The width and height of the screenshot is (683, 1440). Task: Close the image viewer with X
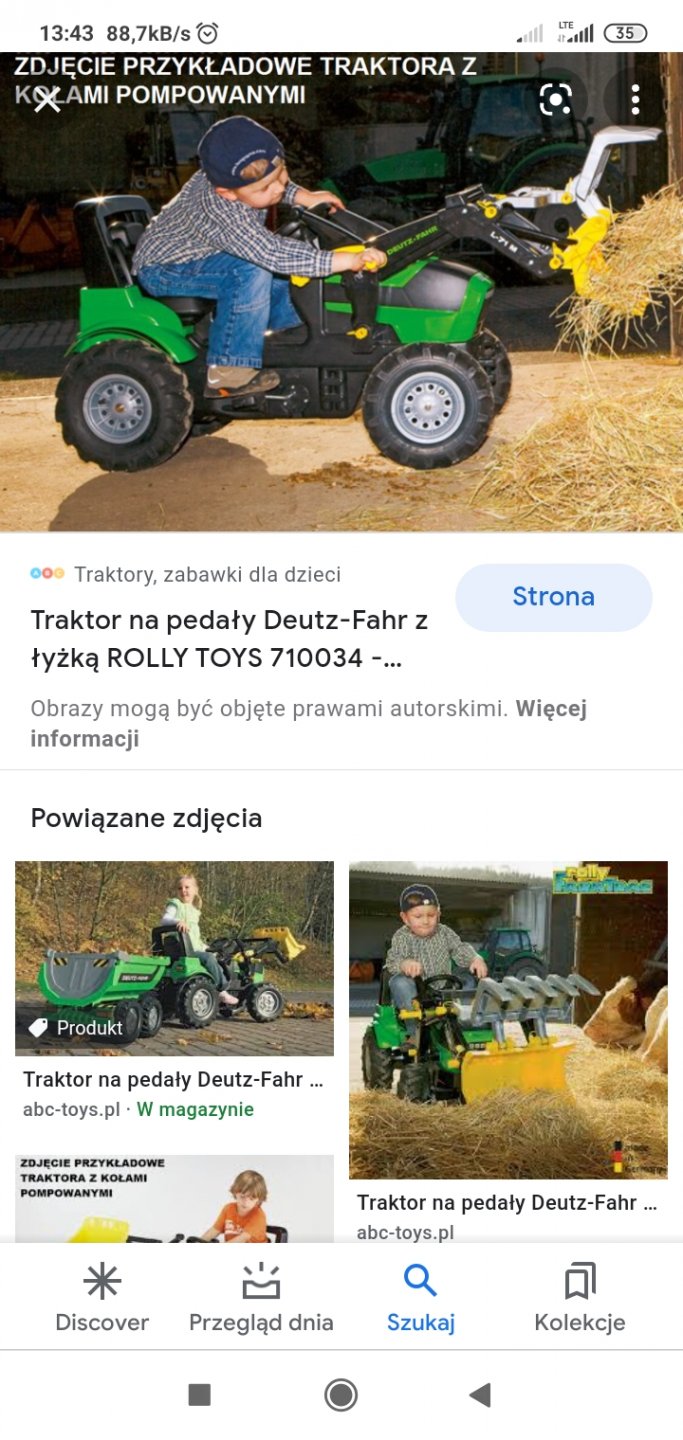click(x=47, y=100)
